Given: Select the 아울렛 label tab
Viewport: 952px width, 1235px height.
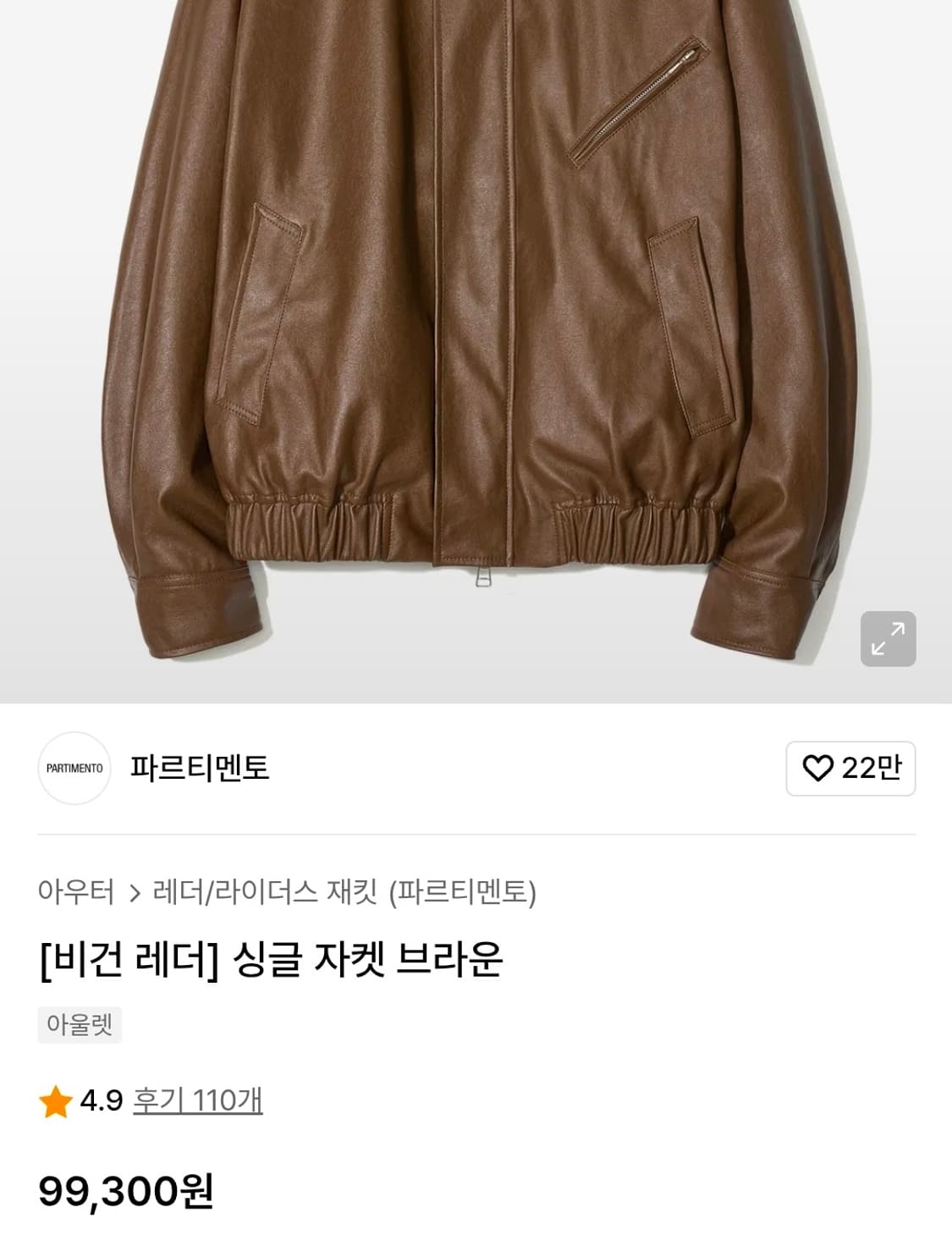Looking at the screenshot, I should [x=78, y=1024].
